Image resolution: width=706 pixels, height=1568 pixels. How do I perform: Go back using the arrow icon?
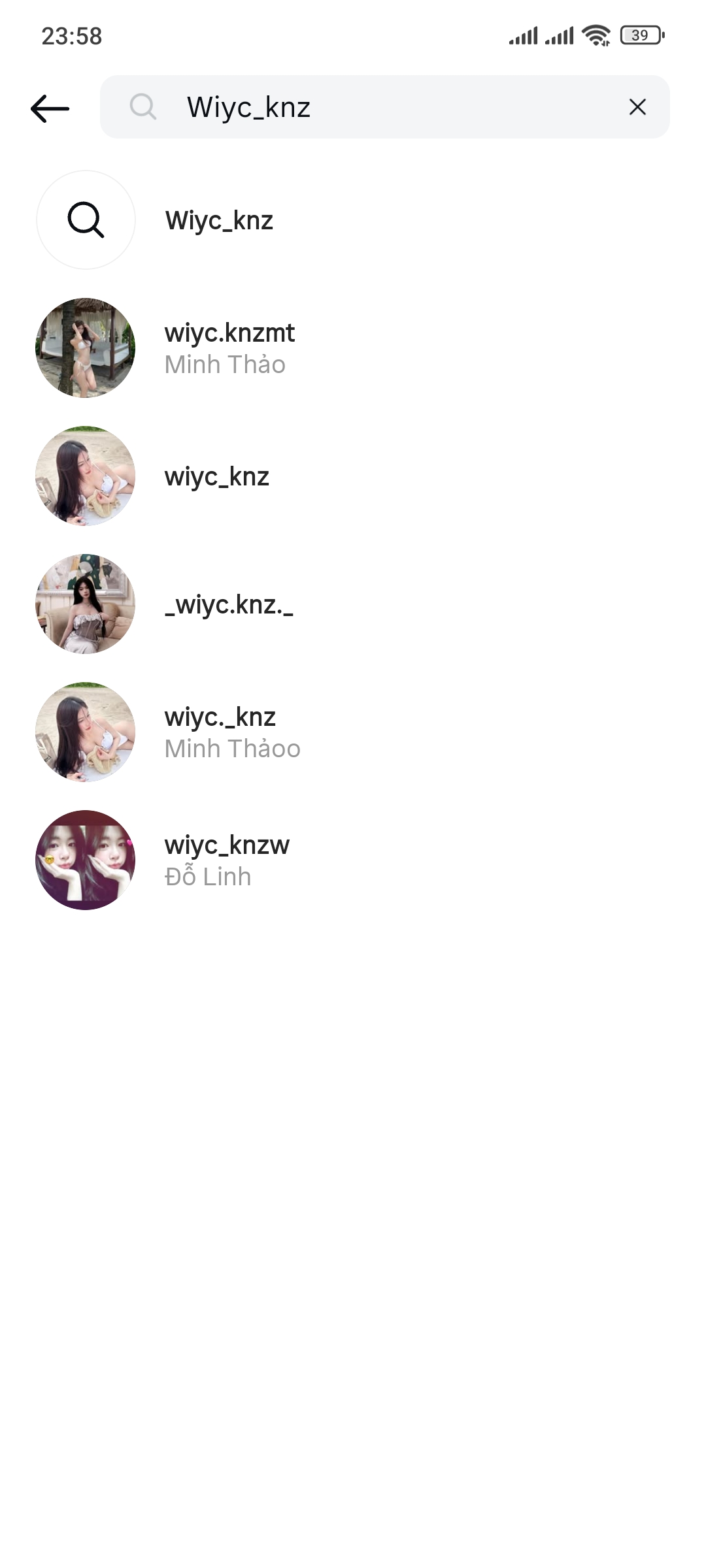pos(50,108)
